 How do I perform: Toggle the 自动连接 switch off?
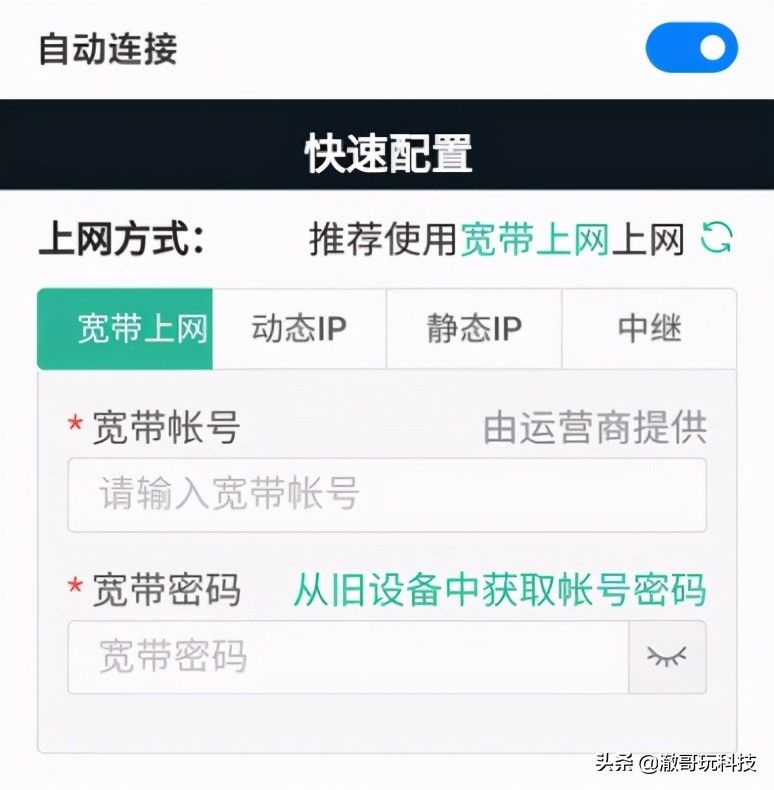click(691, 48)
